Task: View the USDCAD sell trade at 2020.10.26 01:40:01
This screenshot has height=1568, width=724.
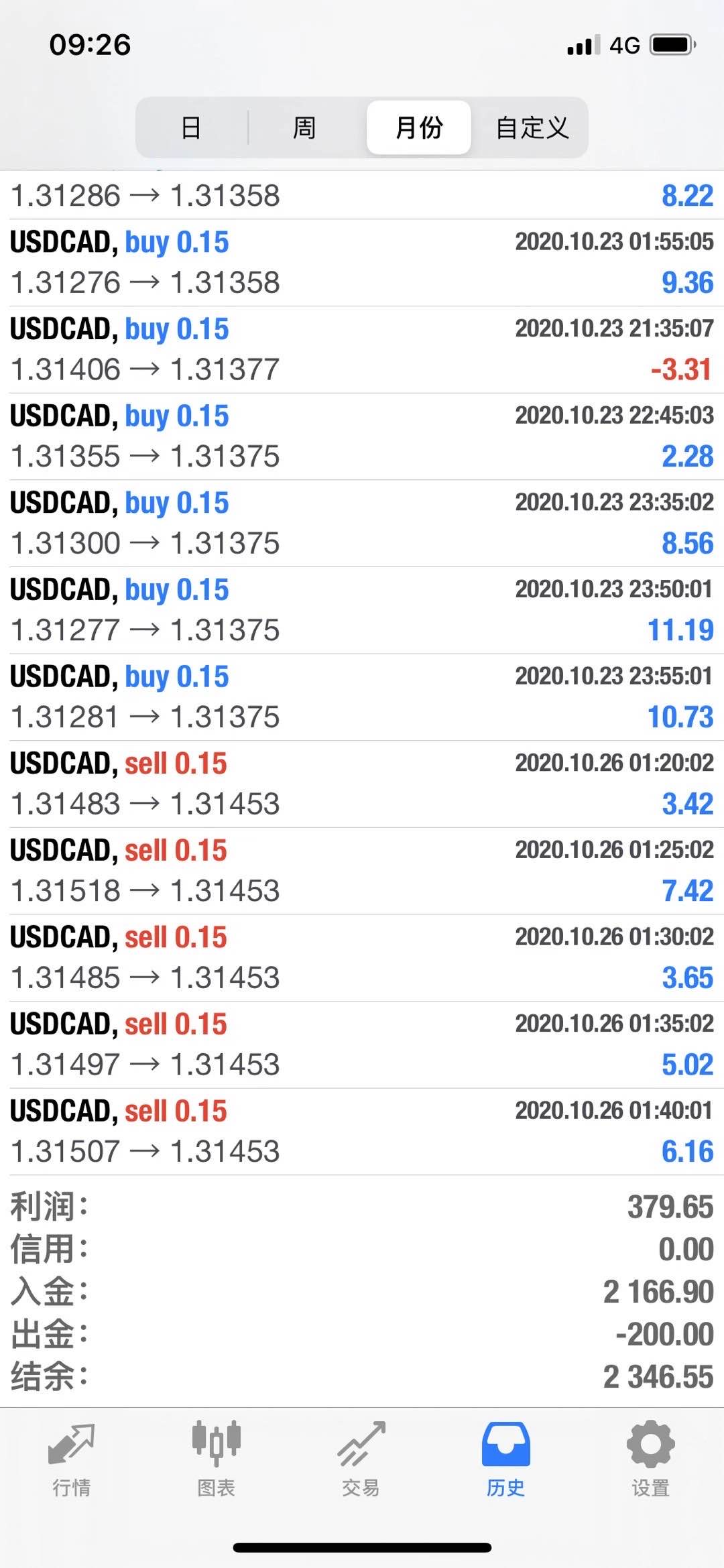Action: click(362, 1132)
